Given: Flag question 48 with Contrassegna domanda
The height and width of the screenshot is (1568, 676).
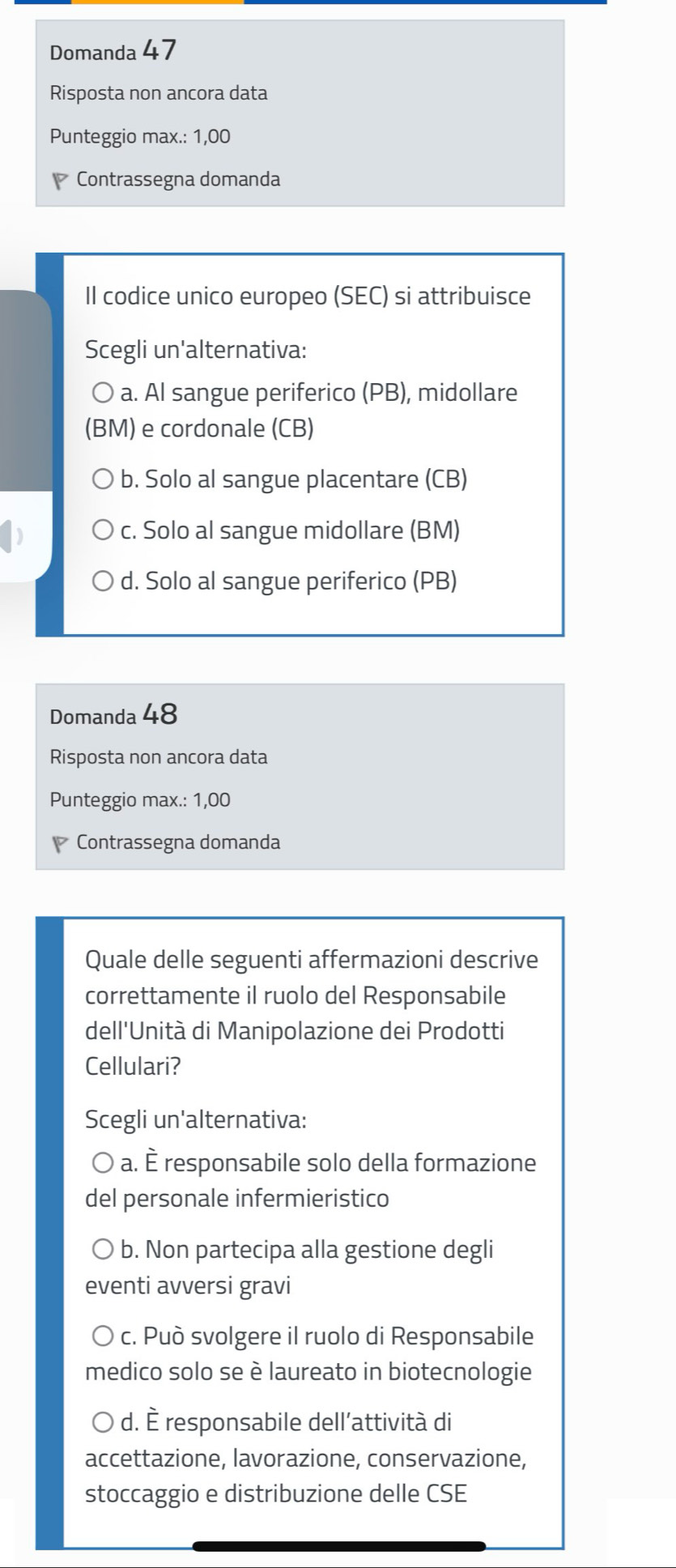Looking at the screenshot, I should [166, 843].
